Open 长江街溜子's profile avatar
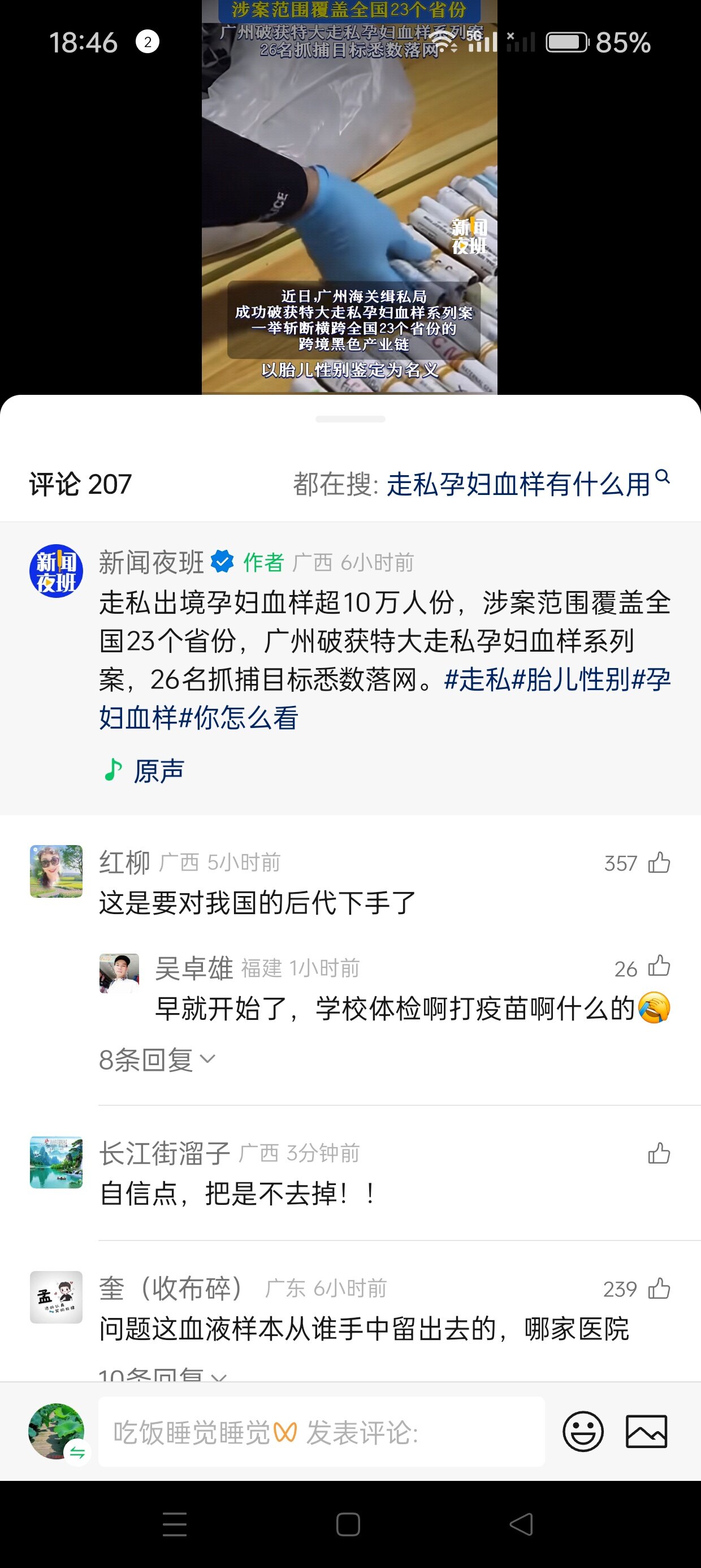Viewport: 701px width, 1568px height. click(56, 1162)
